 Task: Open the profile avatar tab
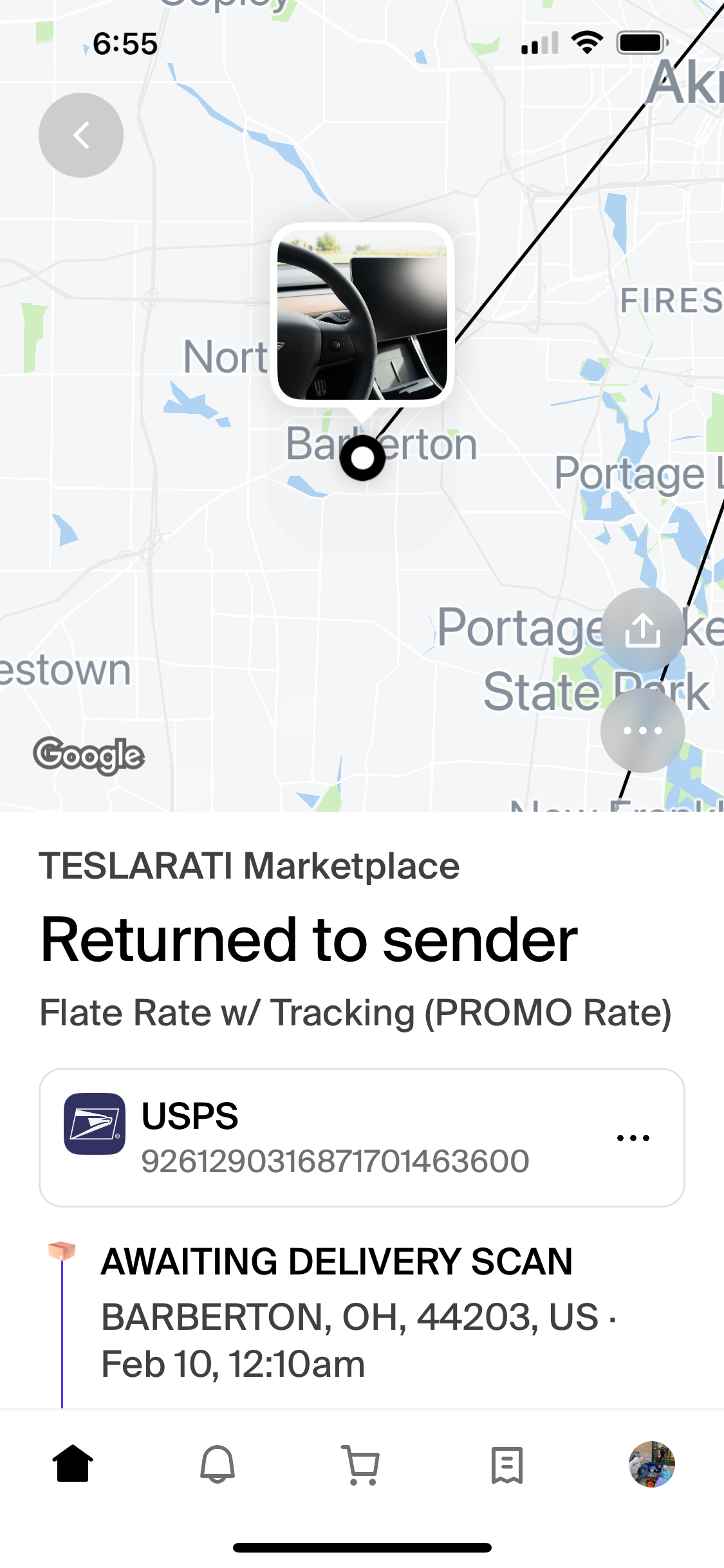click(x=652, y=1464)
